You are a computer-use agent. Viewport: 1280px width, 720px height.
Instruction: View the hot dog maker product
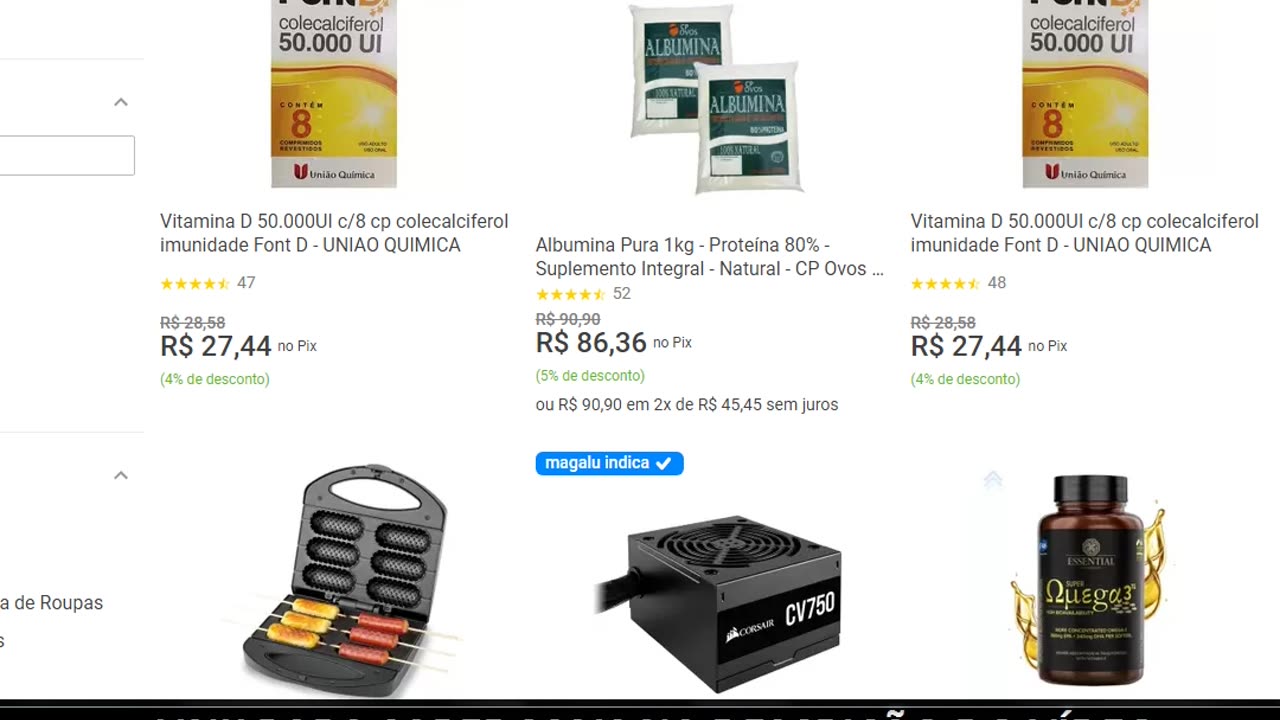click(x=345, y=580)
